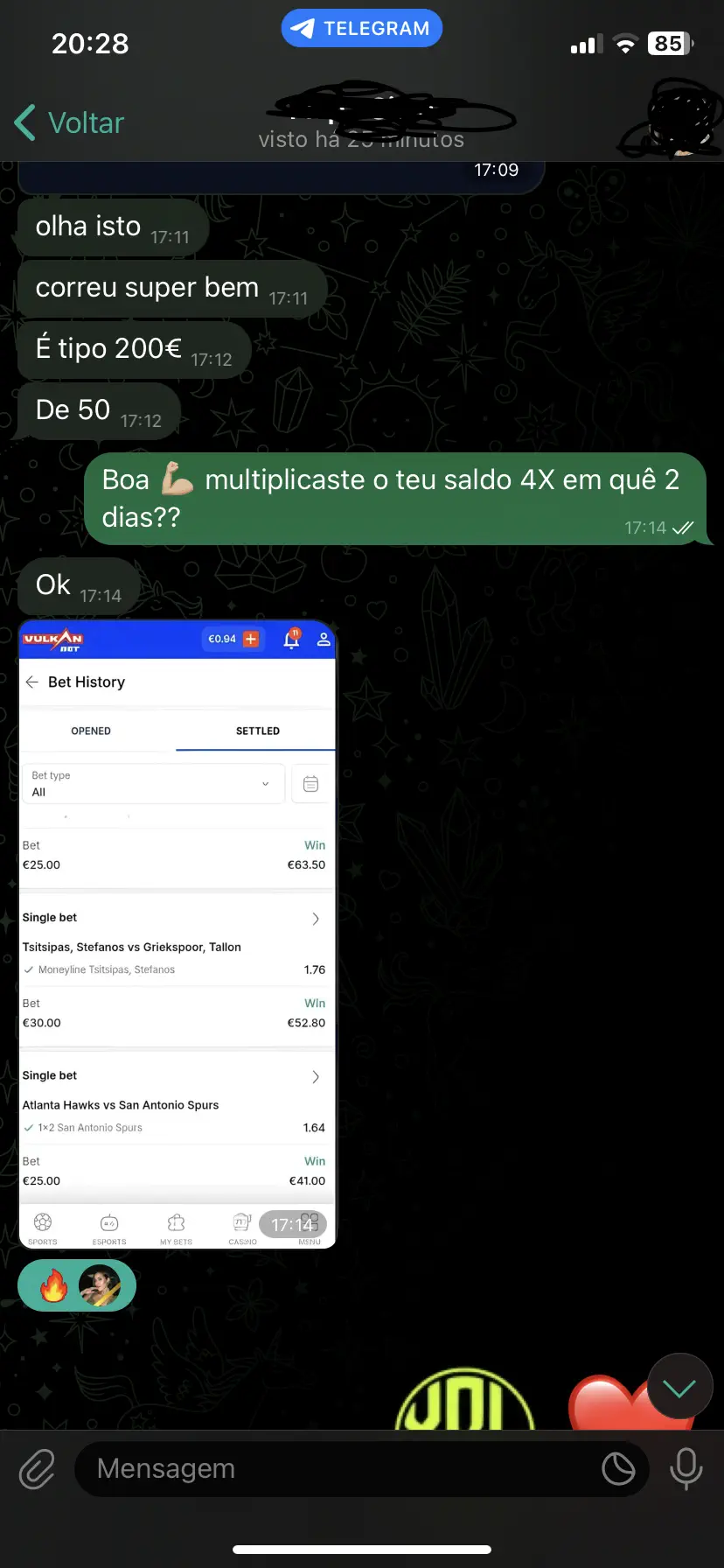Screen dimensions: 724x1568
Task: Tap the microphone for voice message
Action: coord(686,1469)
